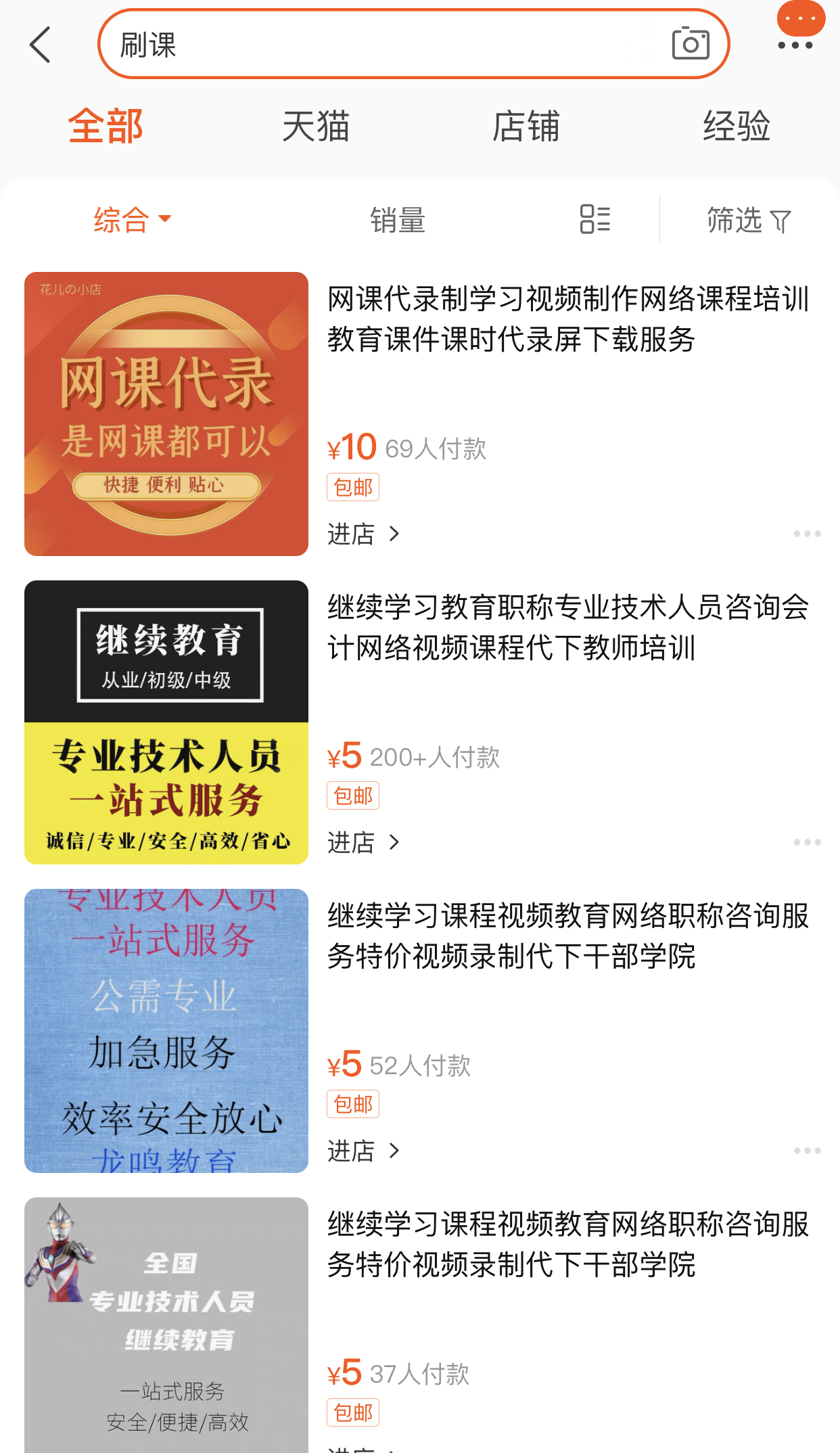Click the 包邮 tag on the ¥10 item
The width and height of the screenshot is (840, 1453).
352,486
